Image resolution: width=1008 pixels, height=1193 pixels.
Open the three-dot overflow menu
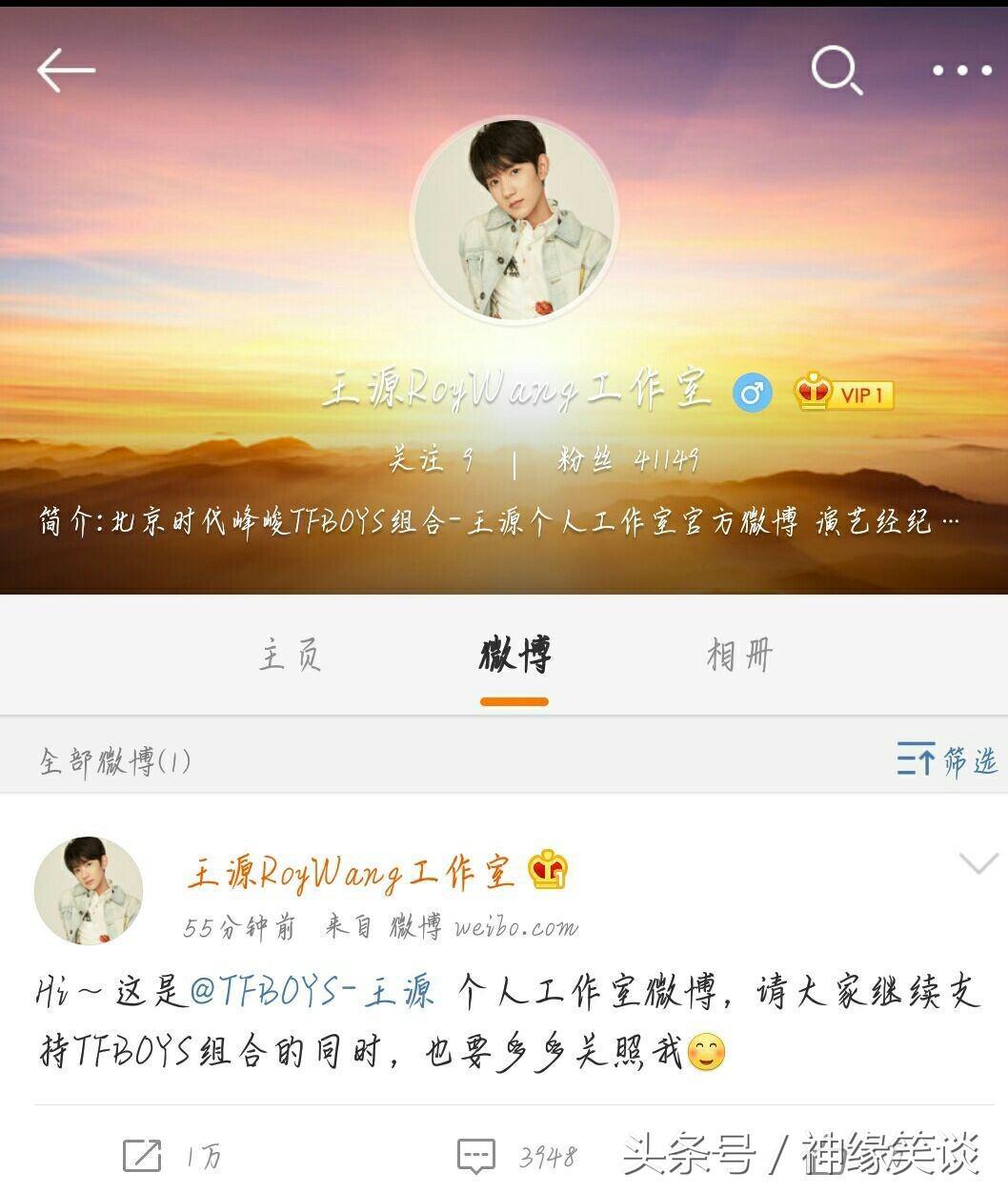(x=961, y=71)
